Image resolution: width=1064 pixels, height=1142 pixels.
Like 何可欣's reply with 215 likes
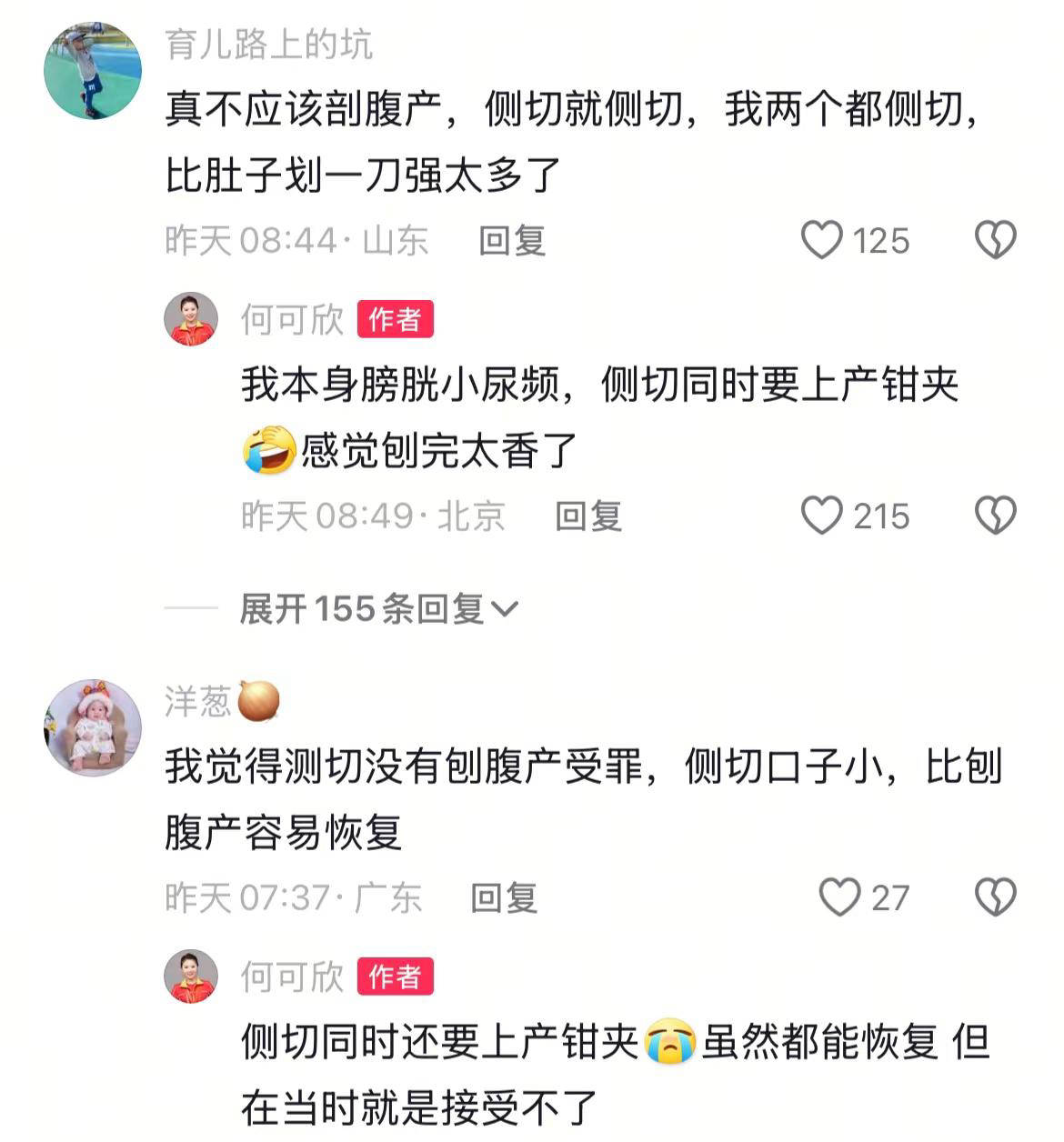[822, 516]
